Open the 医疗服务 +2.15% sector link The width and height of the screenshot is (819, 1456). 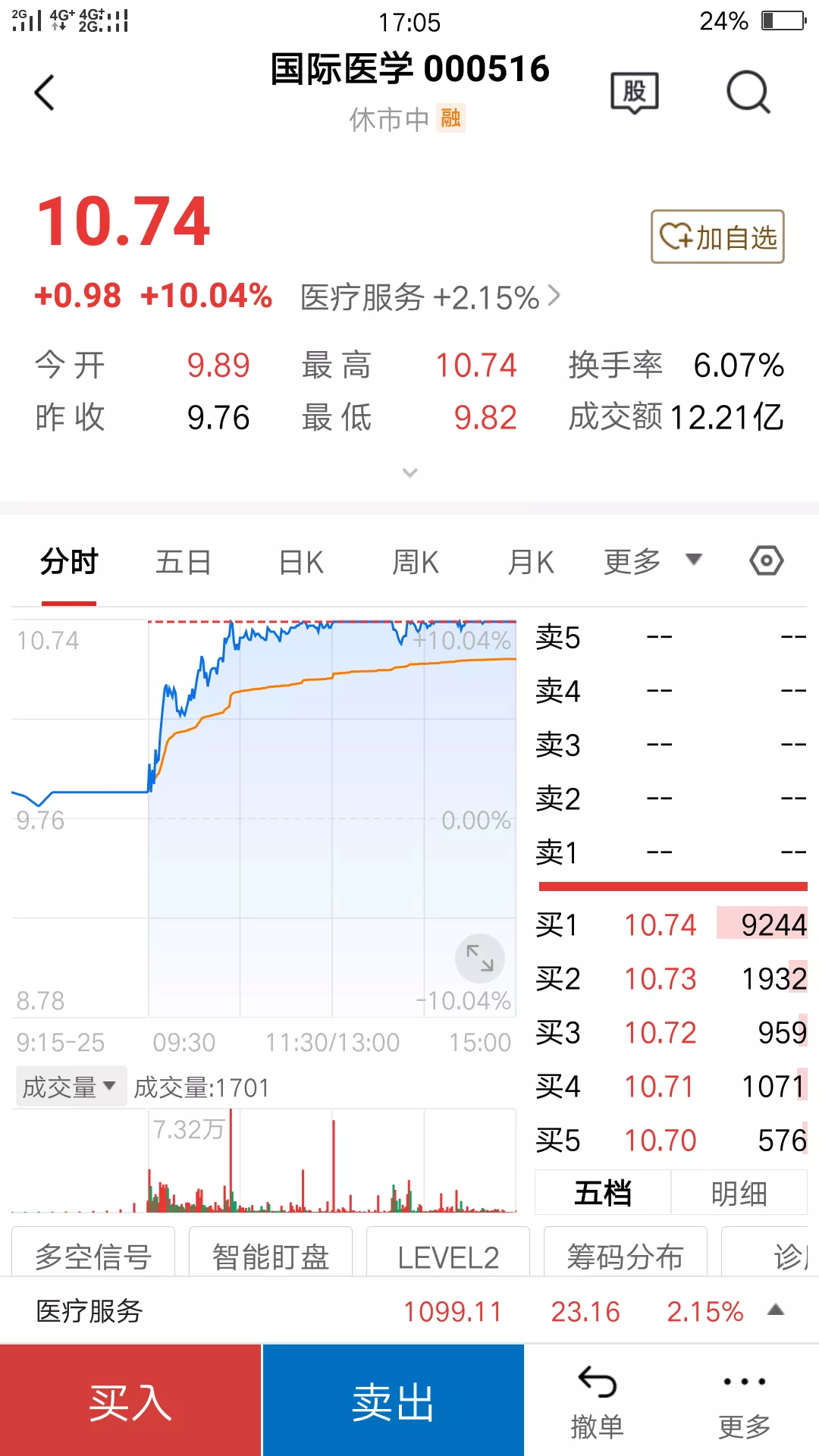(x=430, y=297)
